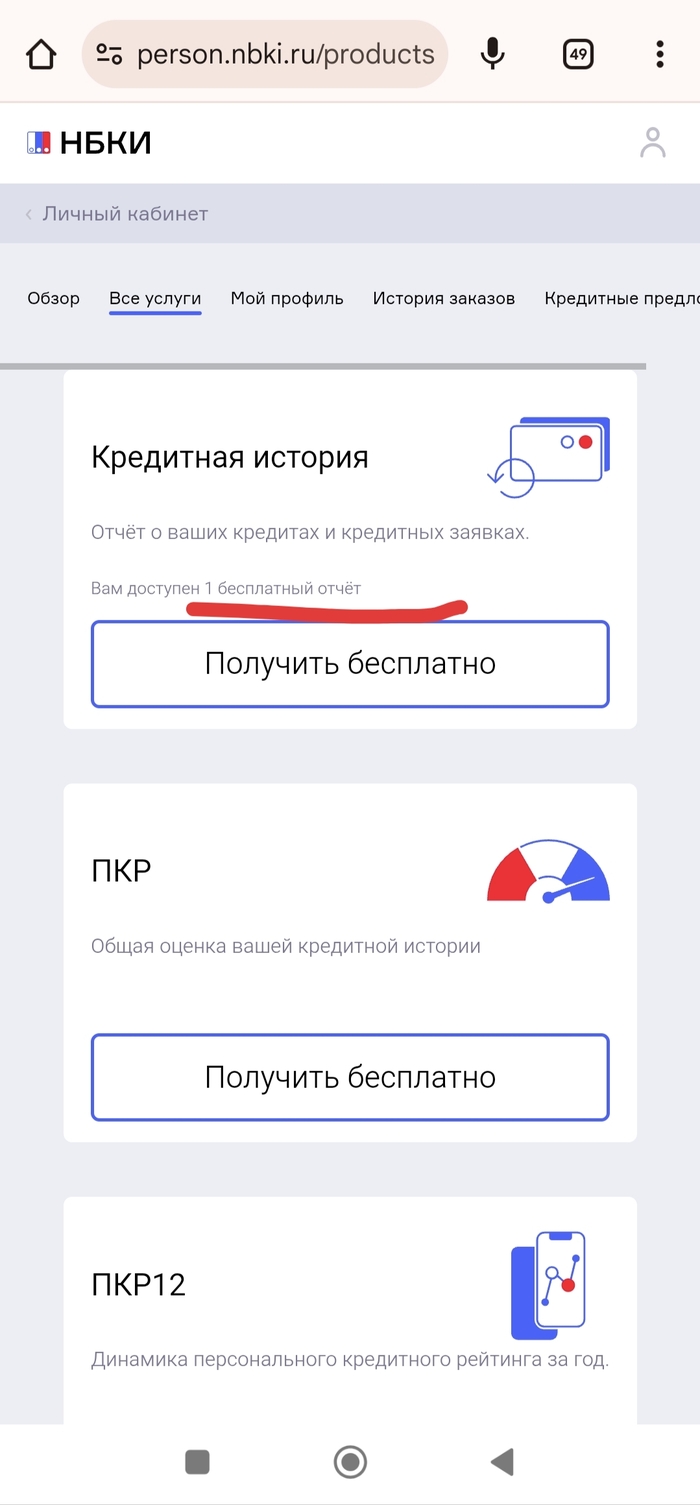
Task: Go back to Личный кабинет
Action: coord(118,213)
